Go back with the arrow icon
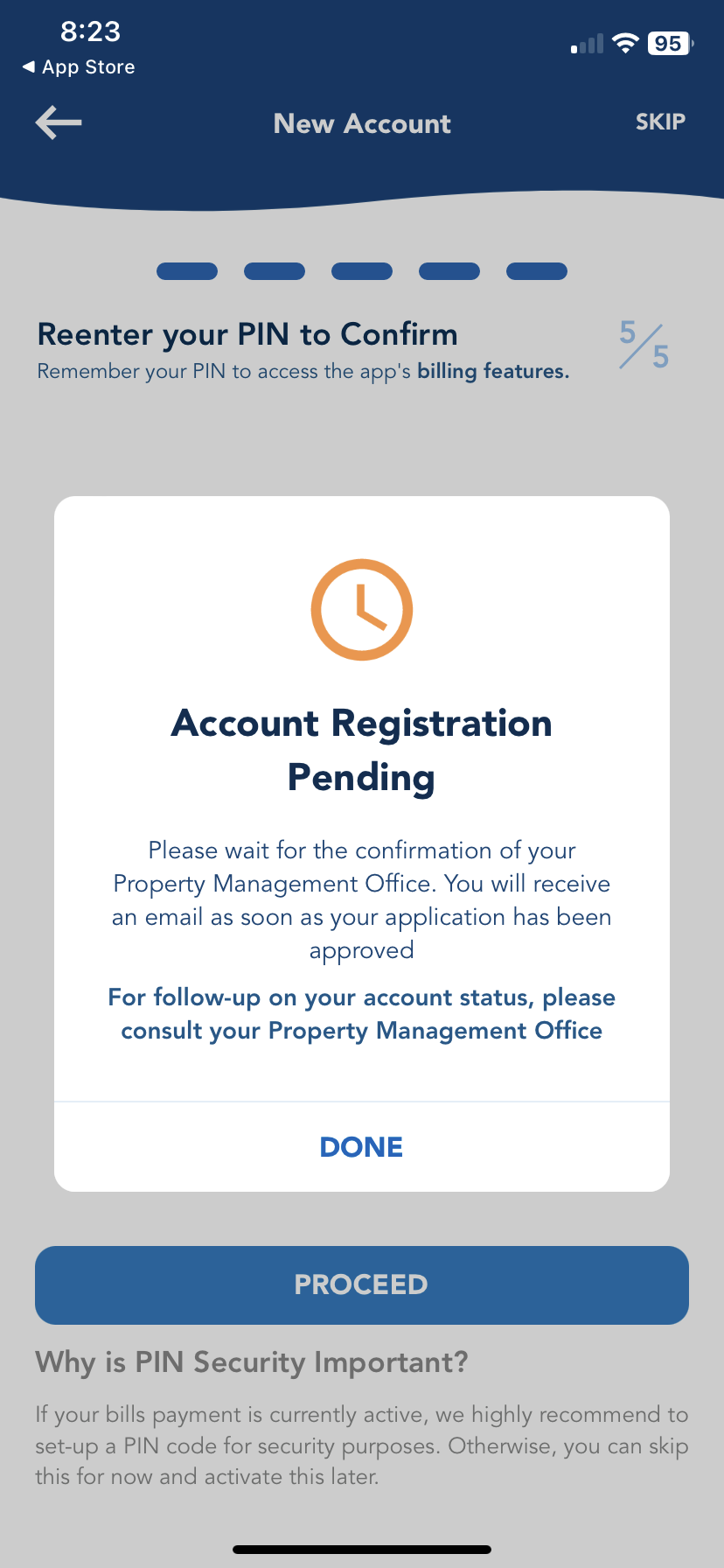 click(x=59, y=122)
